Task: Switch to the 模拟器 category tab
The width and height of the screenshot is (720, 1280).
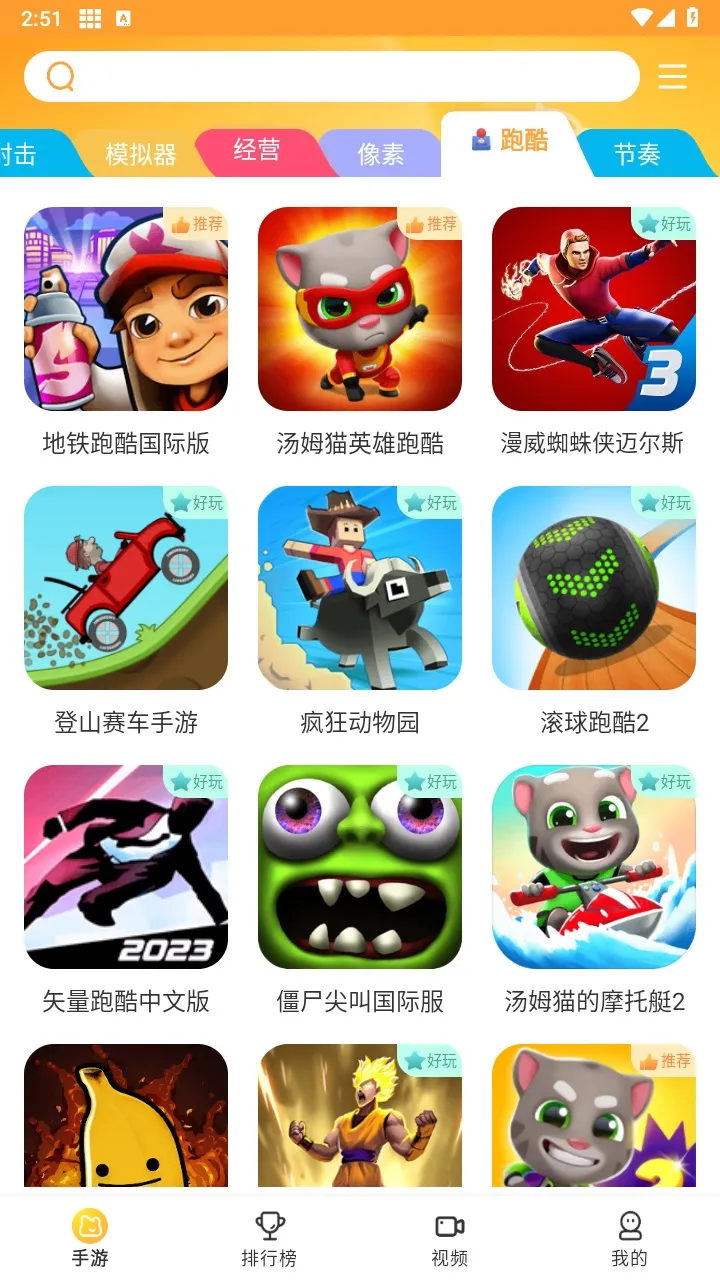Action: tap(140, 154)
